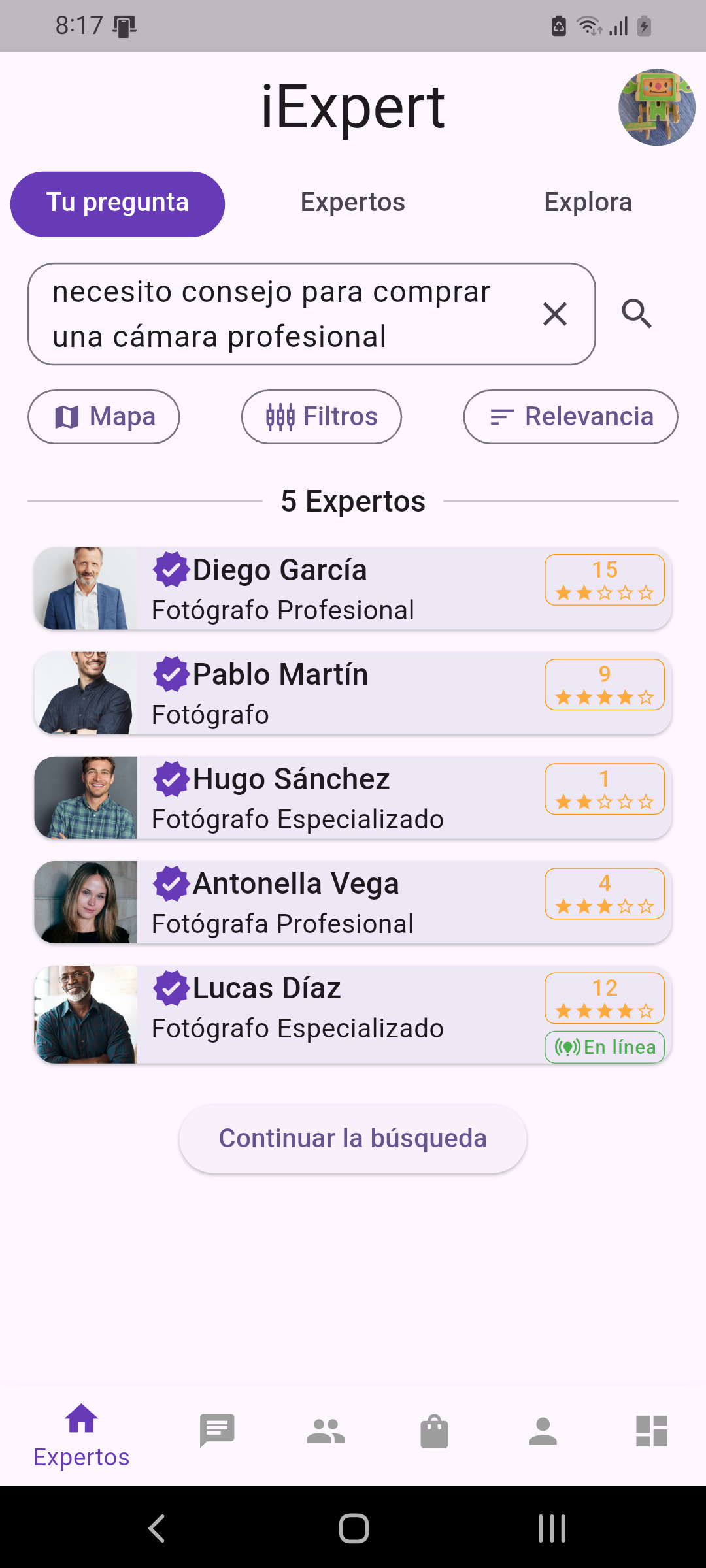This screenshot has width=706, height=1568.
Task: Open the Filtros options
Action: [x=322, y=417]
